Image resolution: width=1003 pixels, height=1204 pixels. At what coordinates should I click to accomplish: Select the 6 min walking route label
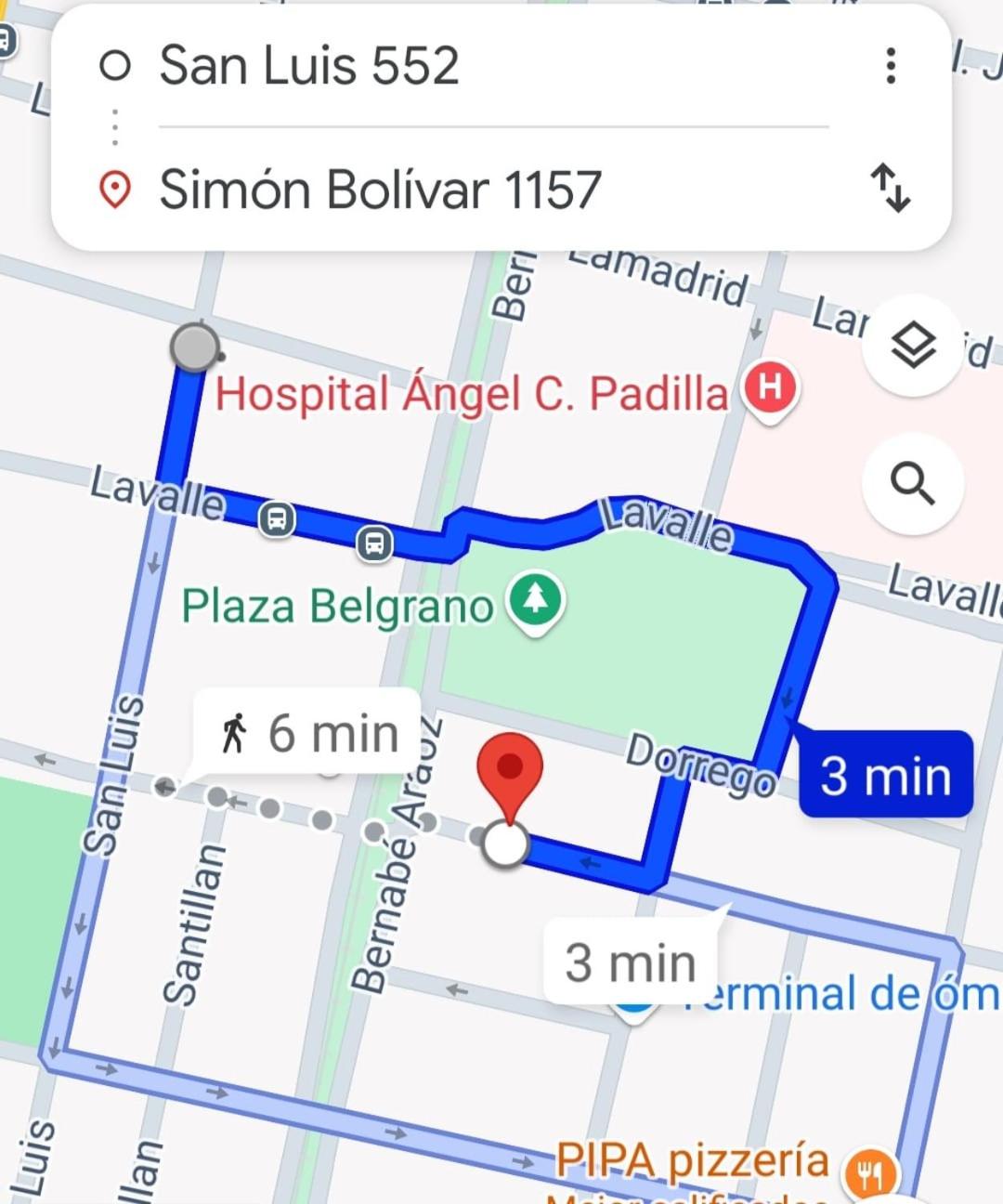pyautogui.click(x=311, y=733)
